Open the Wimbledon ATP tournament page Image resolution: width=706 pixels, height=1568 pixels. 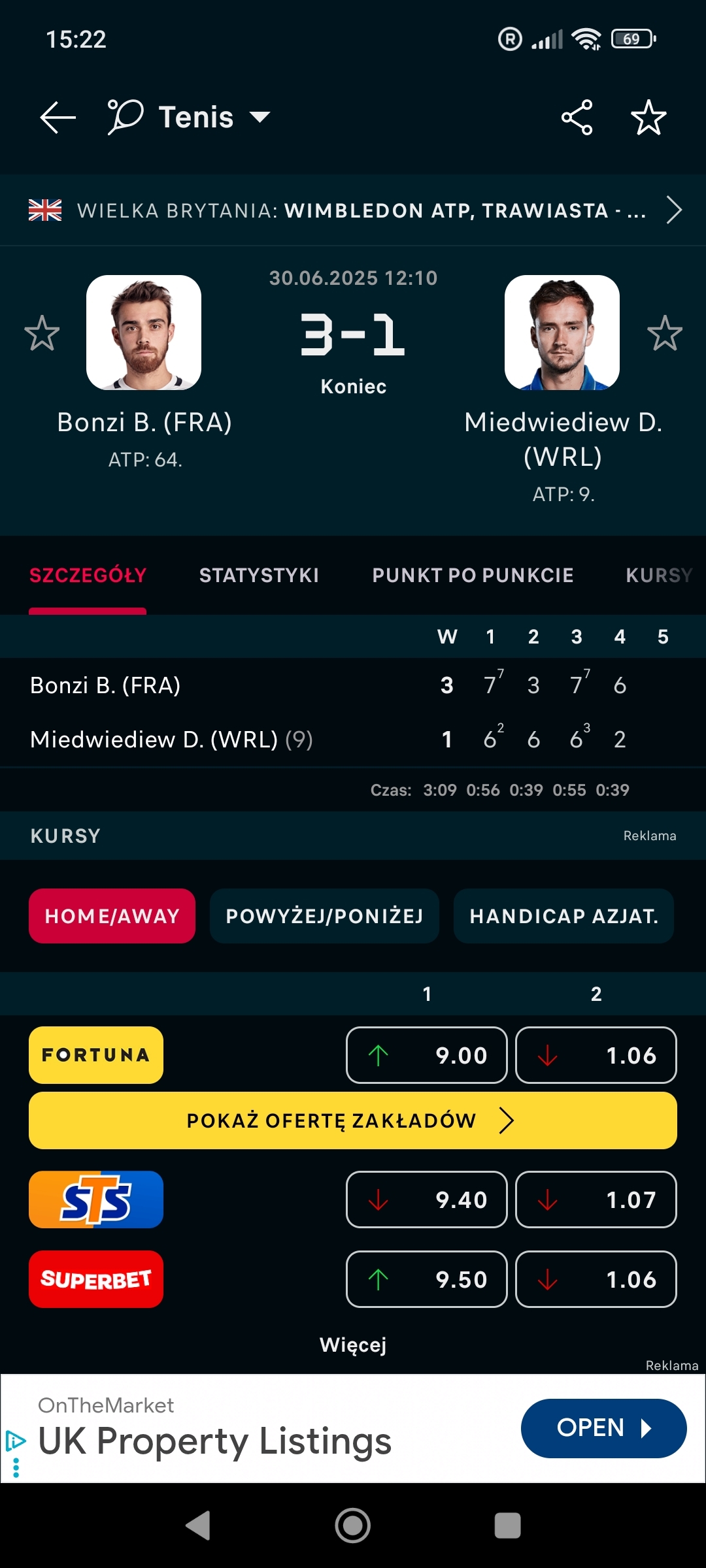tap(353, 210)
